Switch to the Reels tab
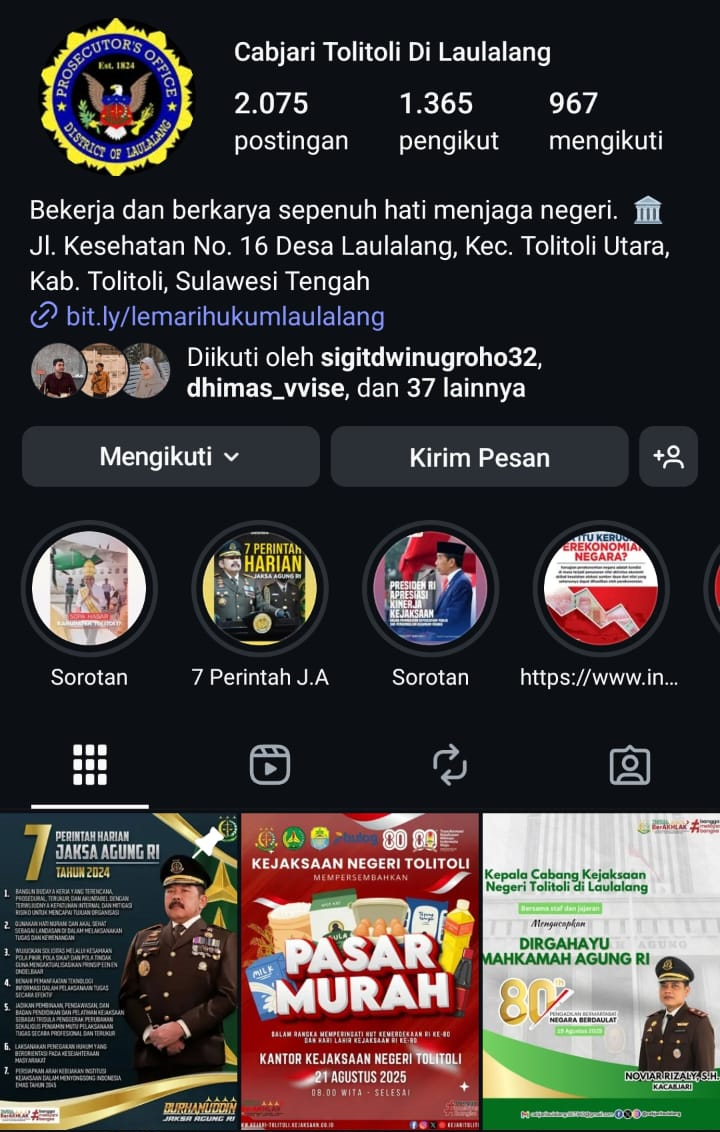Viewport: 720px width, 1132px height. click(270, 766)
